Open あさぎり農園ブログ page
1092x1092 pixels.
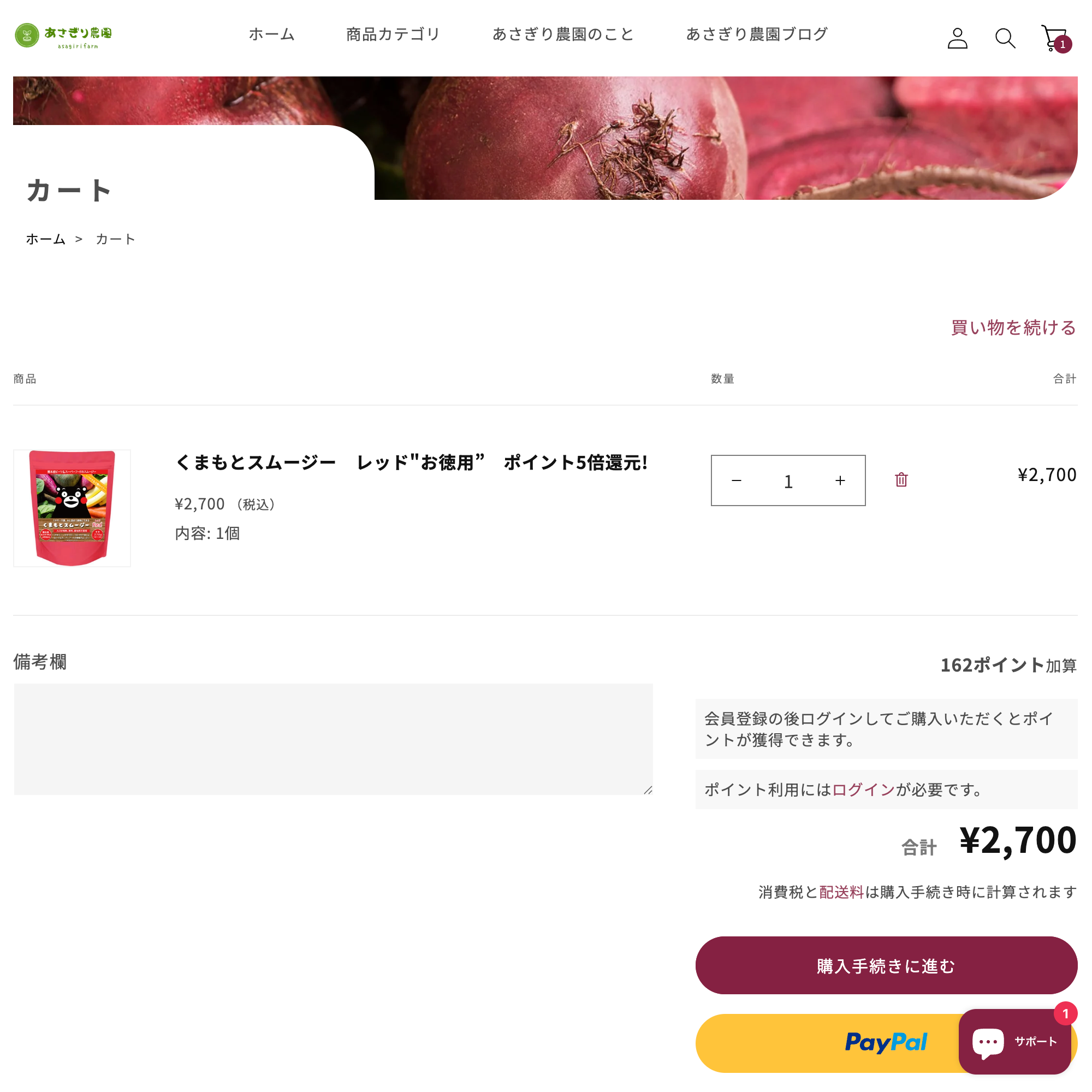pyautogui.click(x=757, y=34)
